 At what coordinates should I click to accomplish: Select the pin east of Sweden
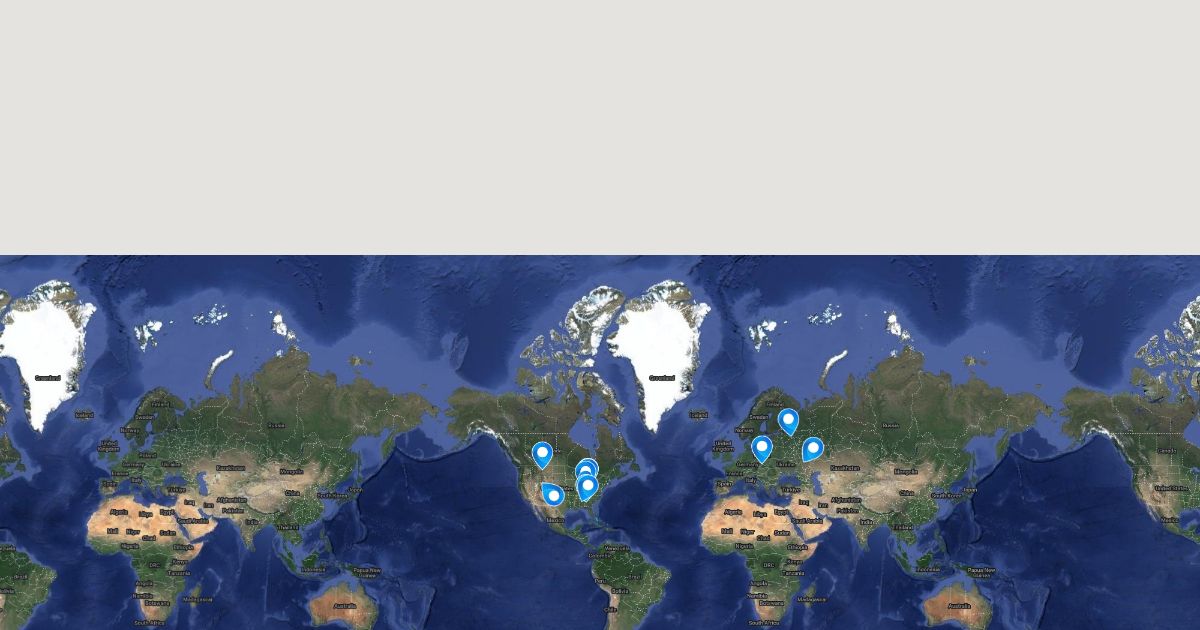click(x=788, y=420)
